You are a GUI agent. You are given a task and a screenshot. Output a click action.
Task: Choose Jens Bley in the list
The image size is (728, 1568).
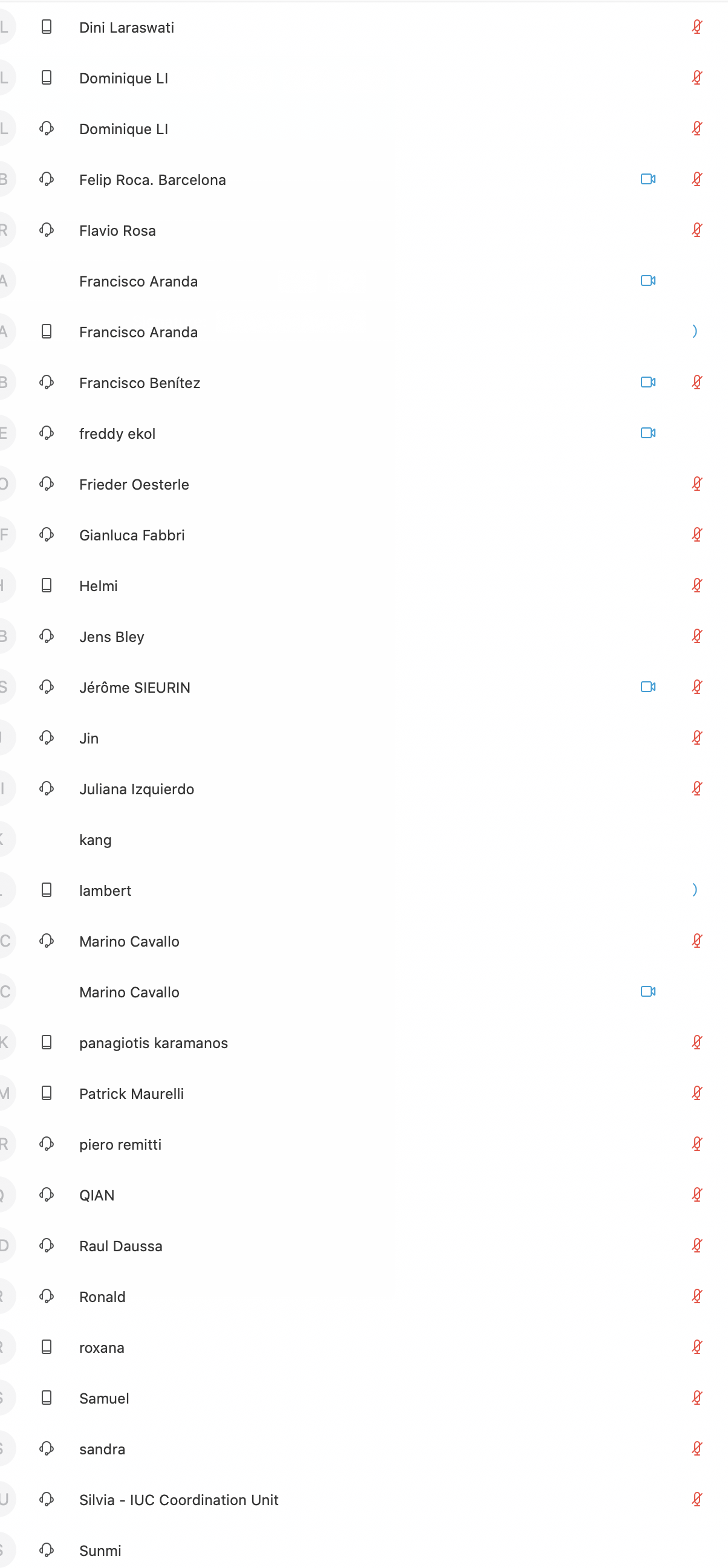pyautogui.click(x=111, y=637)
